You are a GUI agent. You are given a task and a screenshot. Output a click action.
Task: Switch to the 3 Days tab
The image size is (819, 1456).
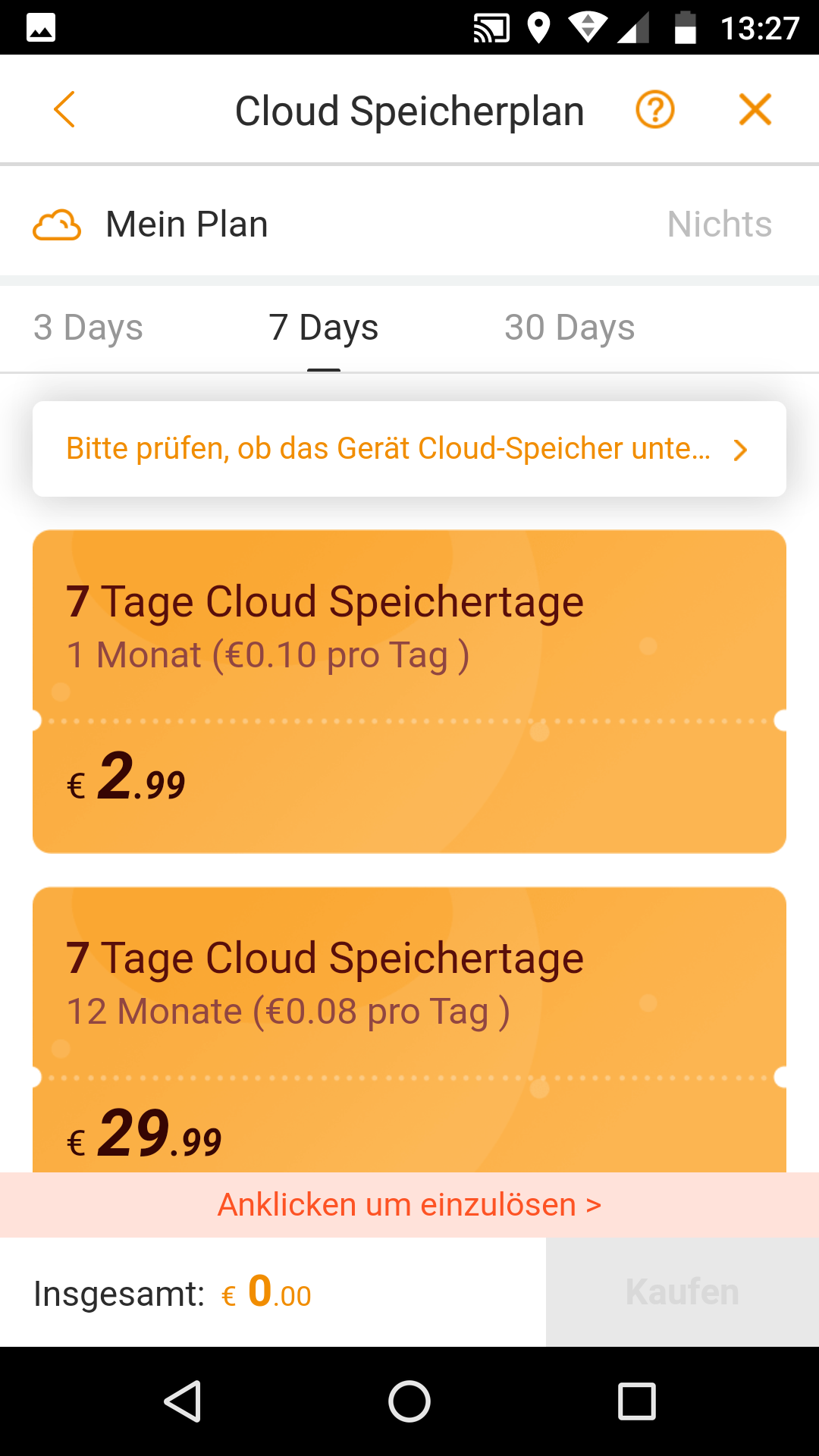tap(88, 328)
